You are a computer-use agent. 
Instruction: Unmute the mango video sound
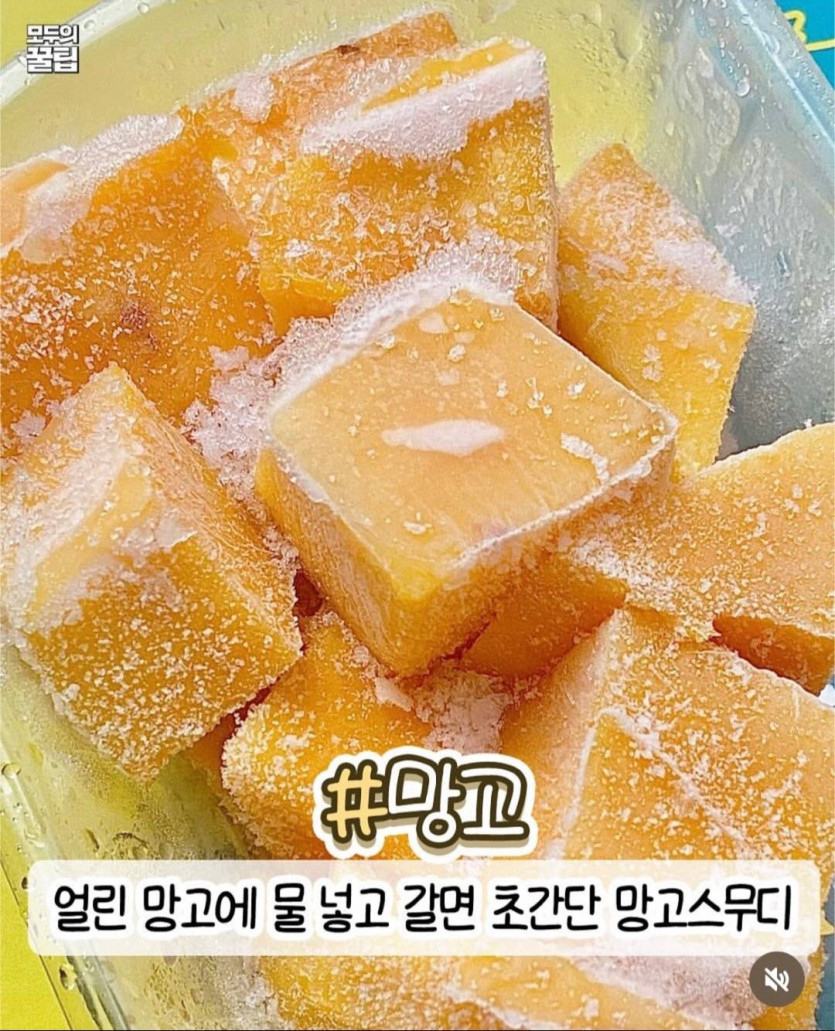776,979
